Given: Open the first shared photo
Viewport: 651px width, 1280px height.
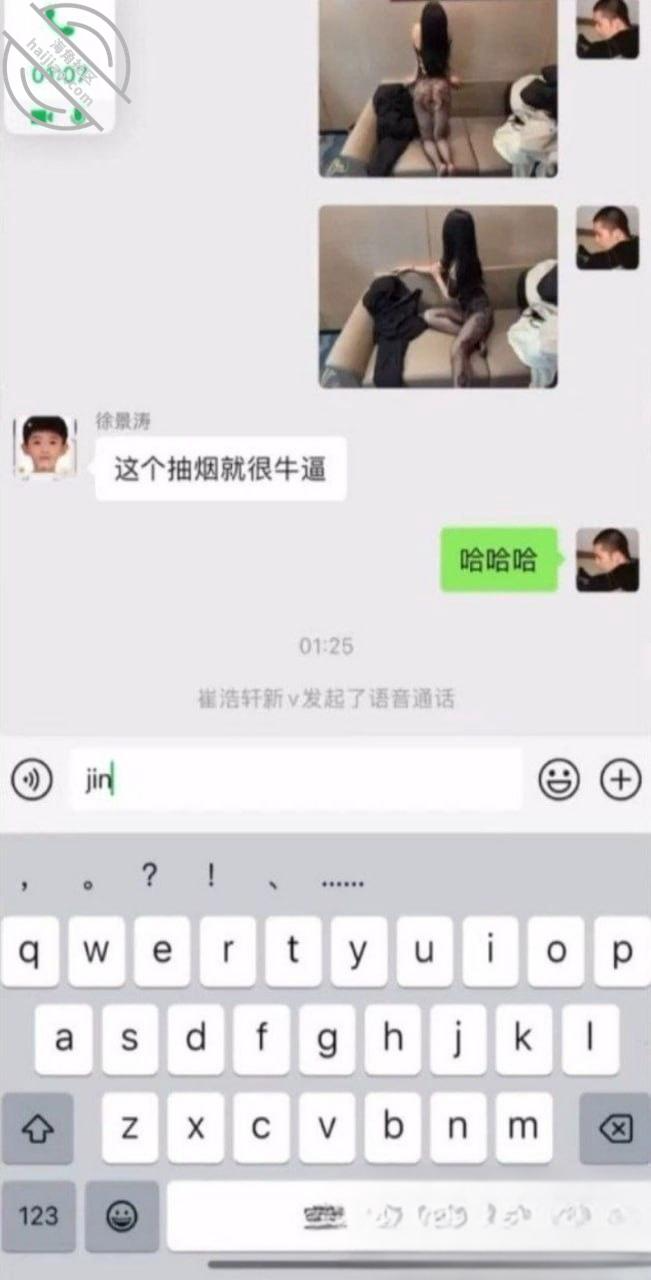Looking at the screenshot, I should pyautogui.click(x=438, y=88).
